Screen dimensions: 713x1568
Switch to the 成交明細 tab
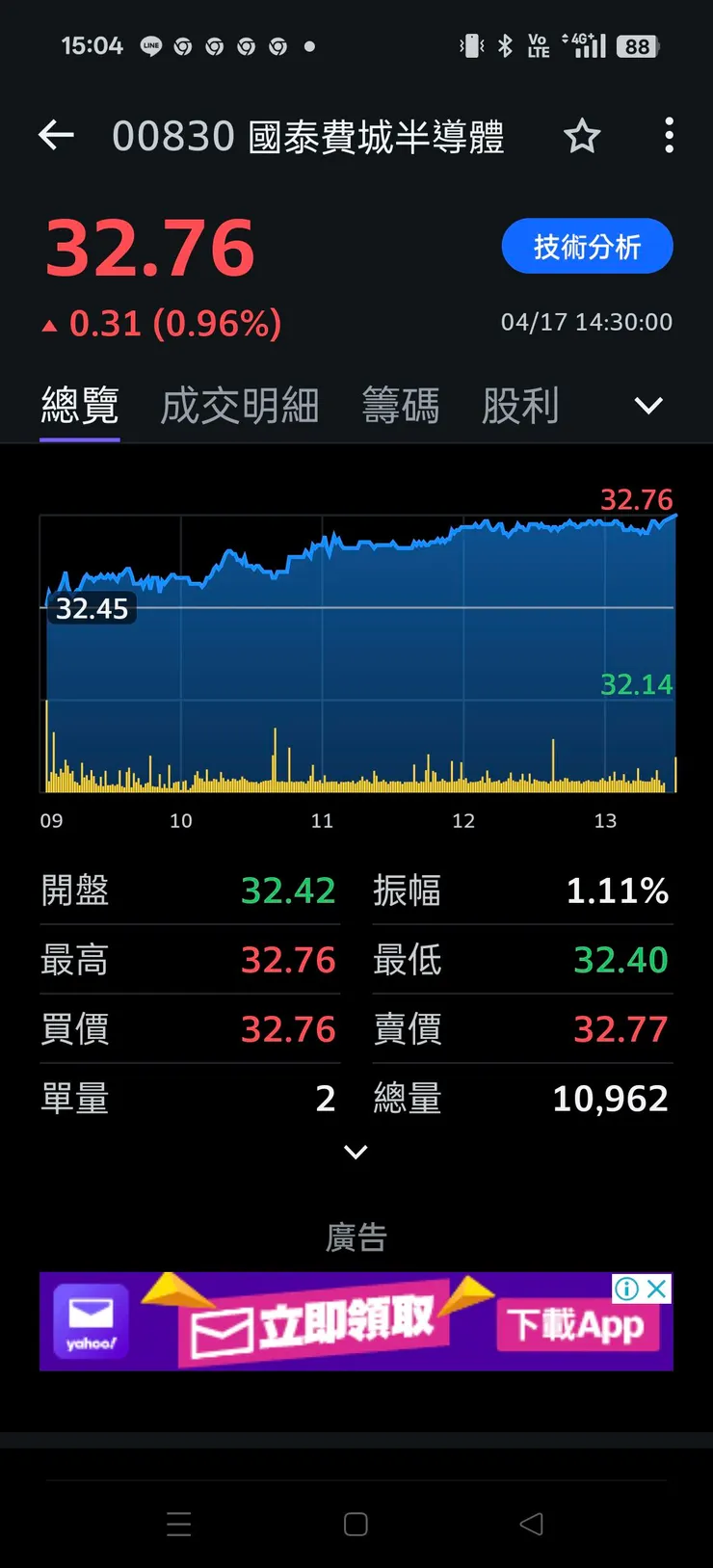239,406
